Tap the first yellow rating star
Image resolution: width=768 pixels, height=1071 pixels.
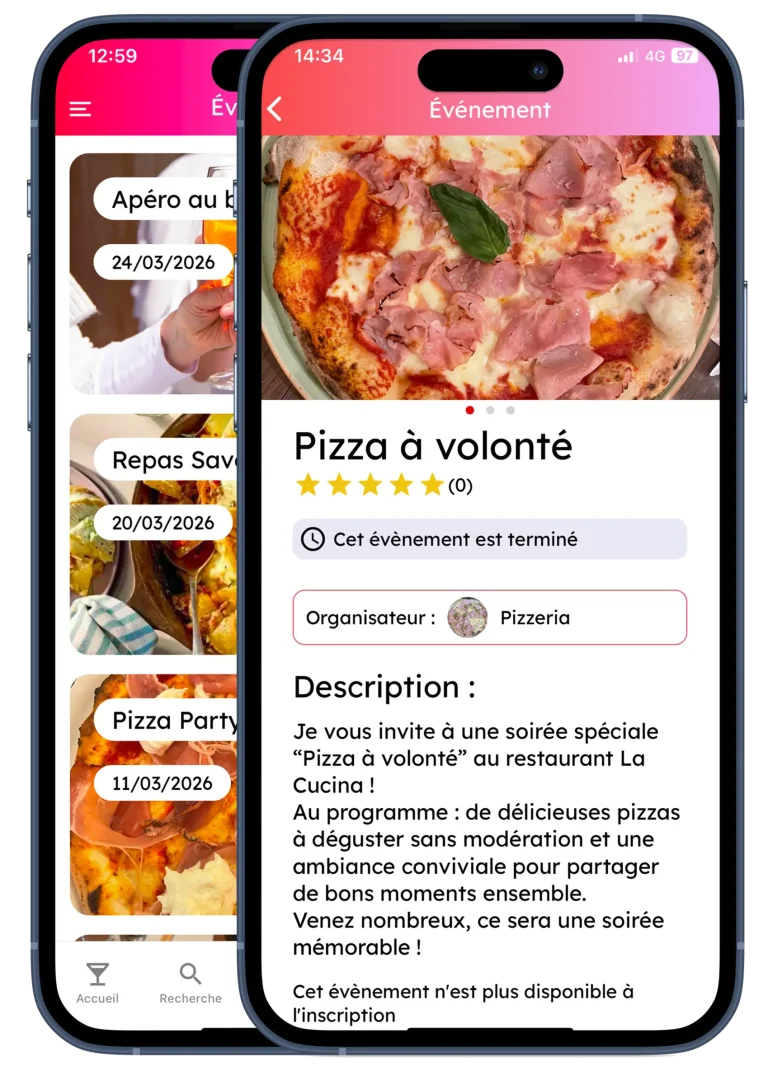pyautogui.click(x=306, y=486)
